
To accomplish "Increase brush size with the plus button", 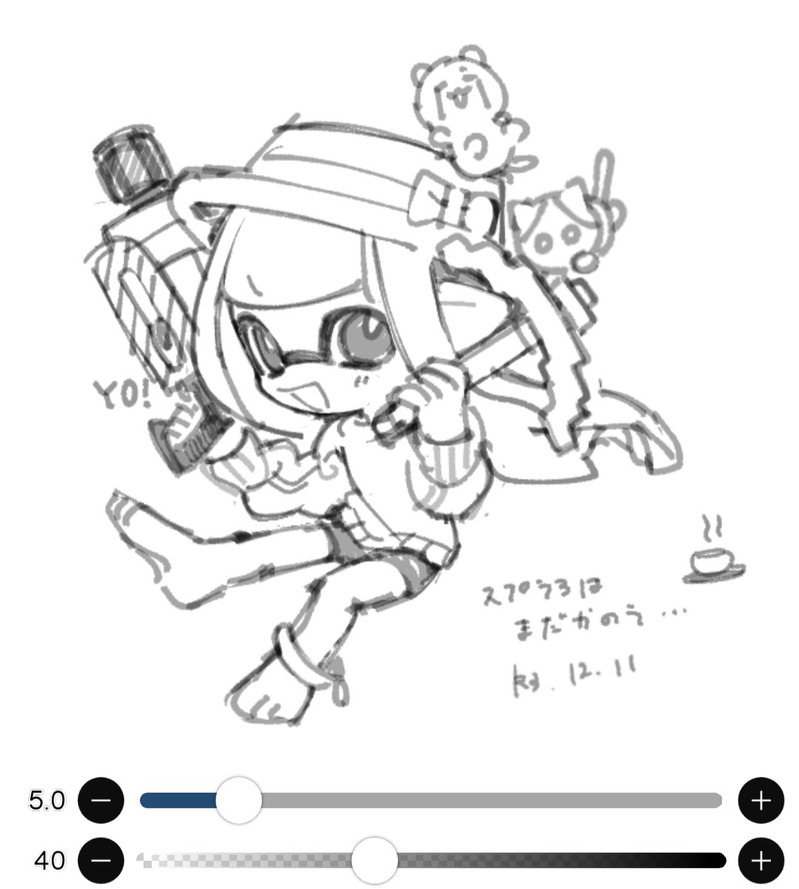I will point(761,800).
